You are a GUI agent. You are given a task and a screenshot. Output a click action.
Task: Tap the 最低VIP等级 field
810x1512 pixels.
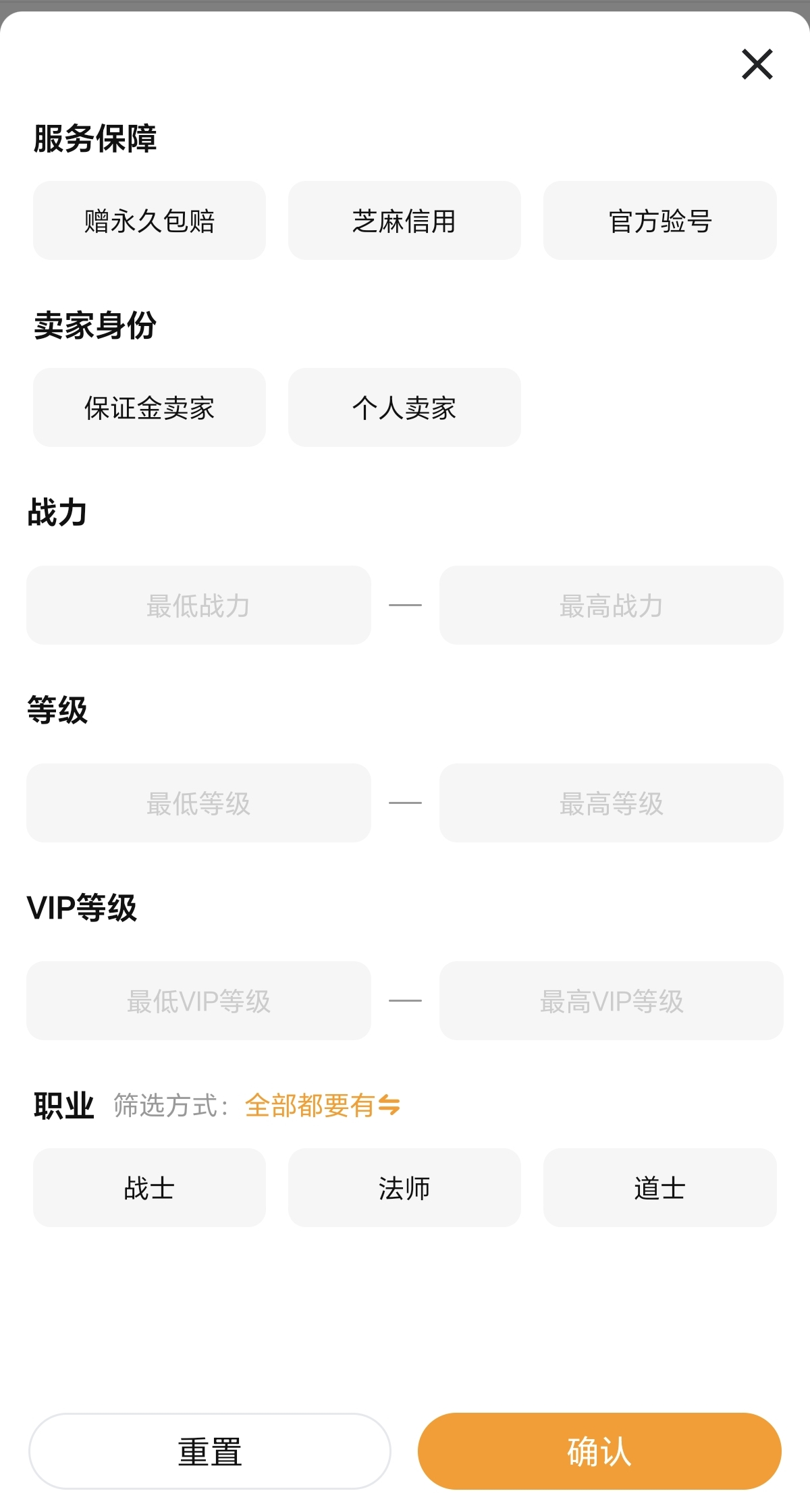click(198, 1001)
